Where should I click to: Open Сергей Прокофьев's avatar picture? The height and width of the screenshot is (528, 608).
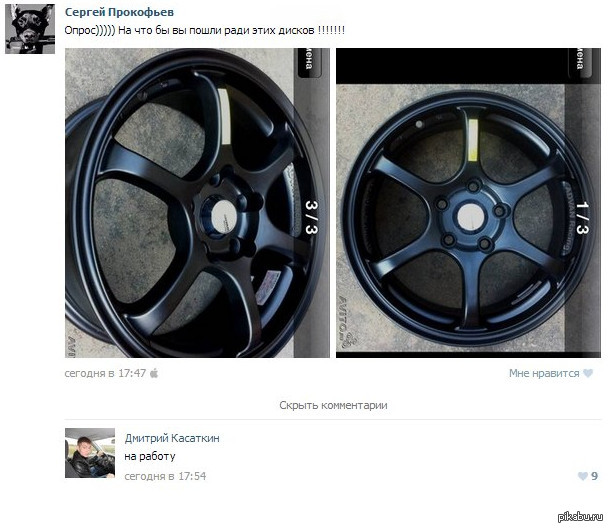pos(30,29)
